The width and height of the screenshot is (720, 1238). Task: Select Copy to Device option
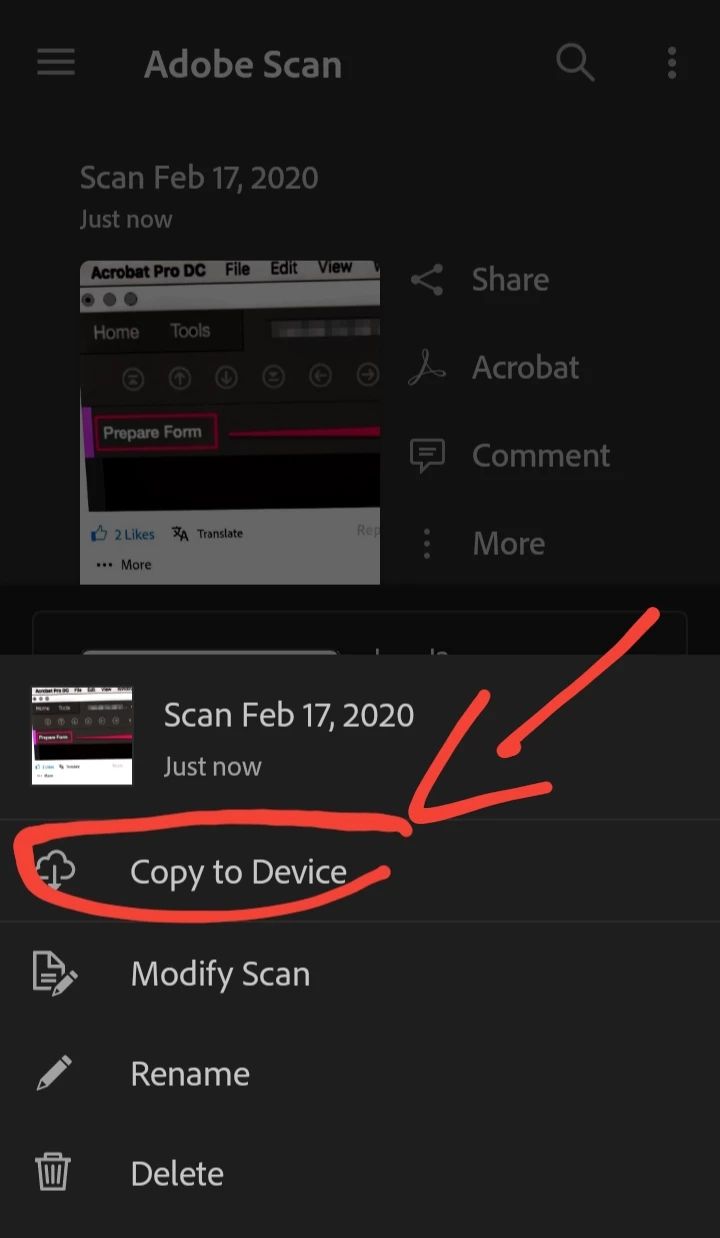click(238, 872)
